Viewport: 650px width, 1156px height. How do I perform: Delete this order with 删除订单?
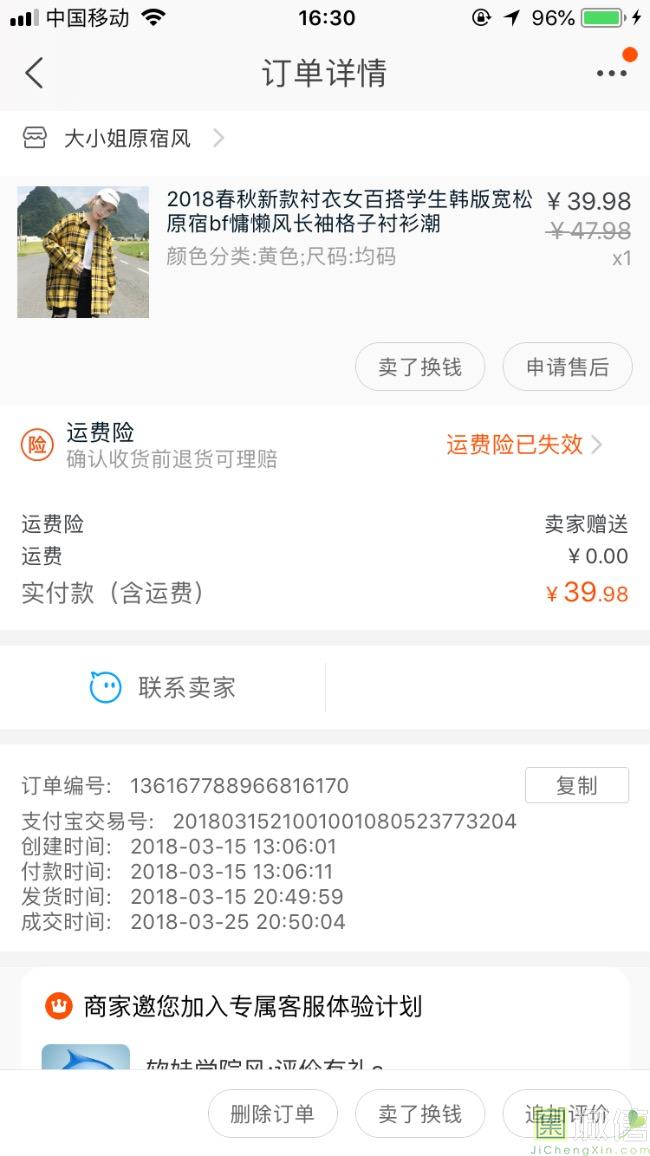click(272, 1114)
